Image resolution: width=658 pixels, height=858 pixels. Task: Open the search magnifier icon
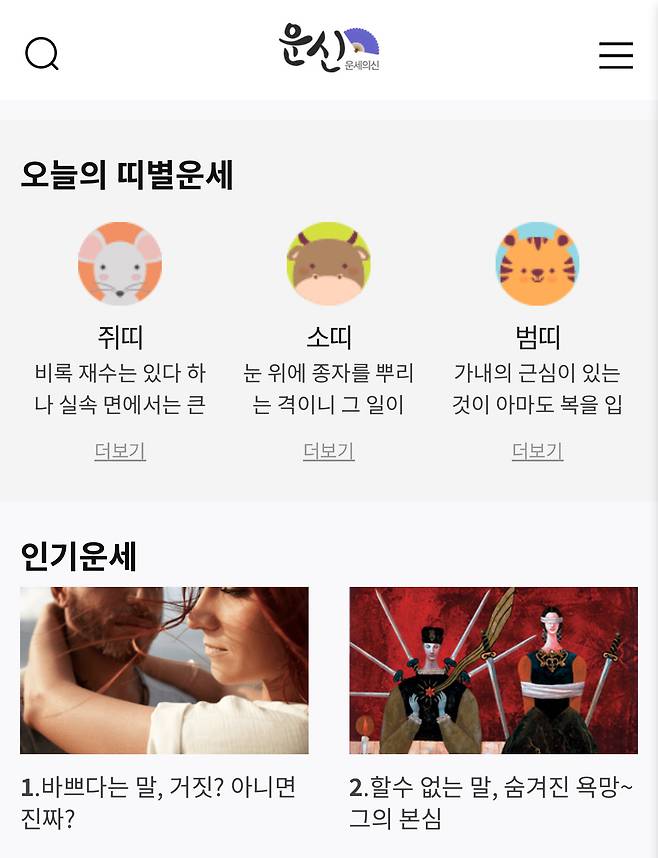click(42, 53)
